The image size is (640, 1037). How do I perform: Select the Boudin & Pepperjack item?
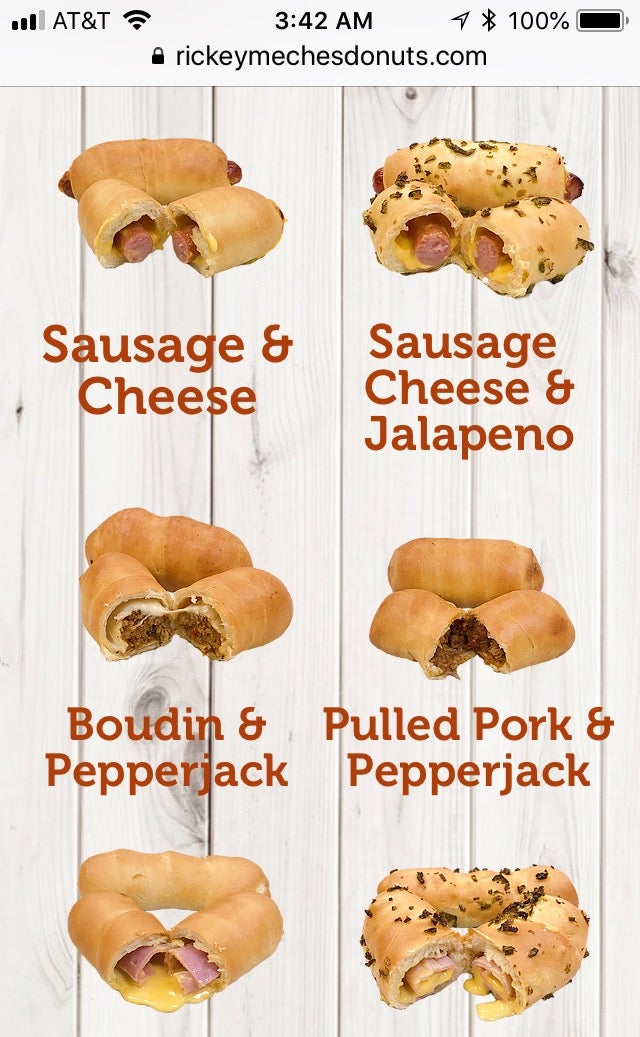(x=184, y=585)
